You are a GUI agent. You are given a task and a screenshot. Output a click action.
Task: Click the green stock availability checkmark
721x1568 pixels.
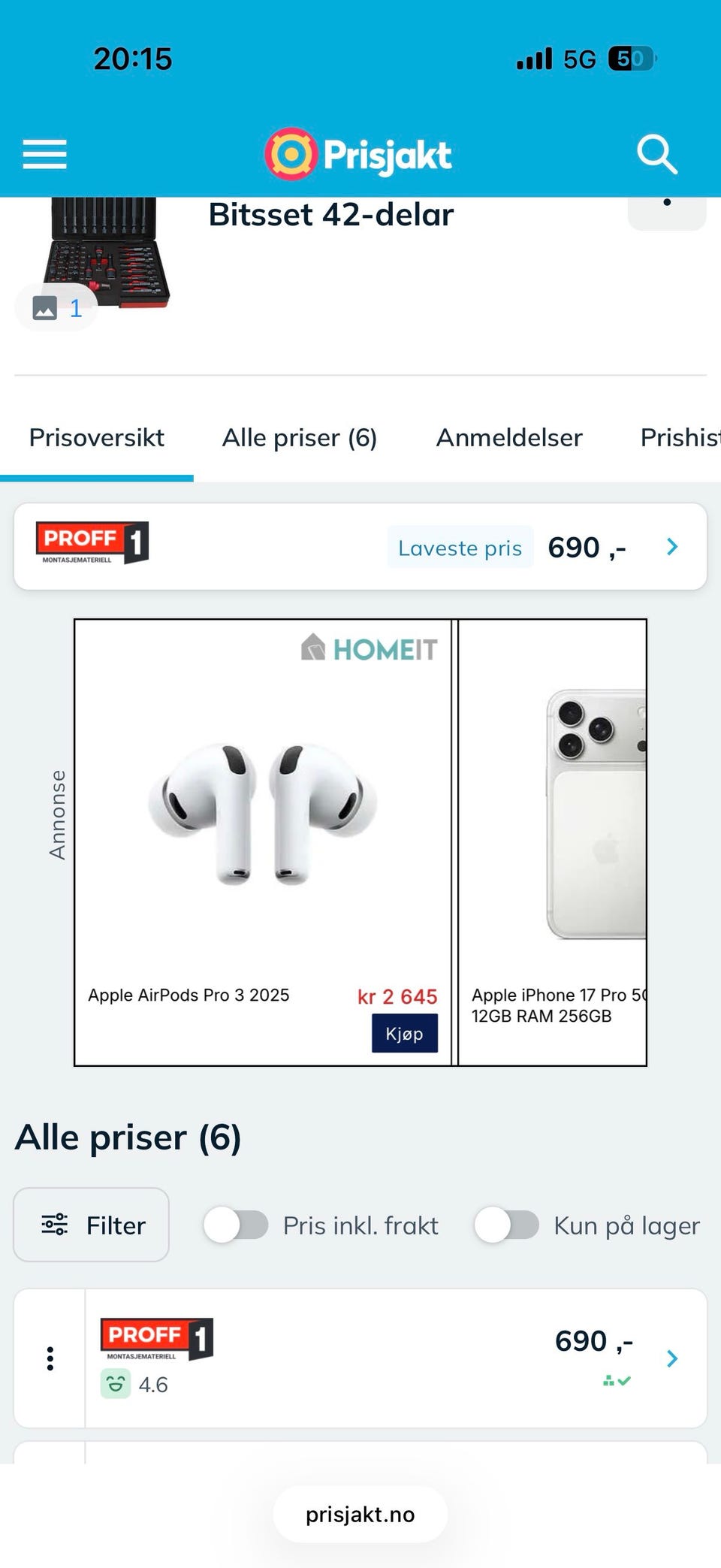pyautogui.click(x=622, y=1380)
